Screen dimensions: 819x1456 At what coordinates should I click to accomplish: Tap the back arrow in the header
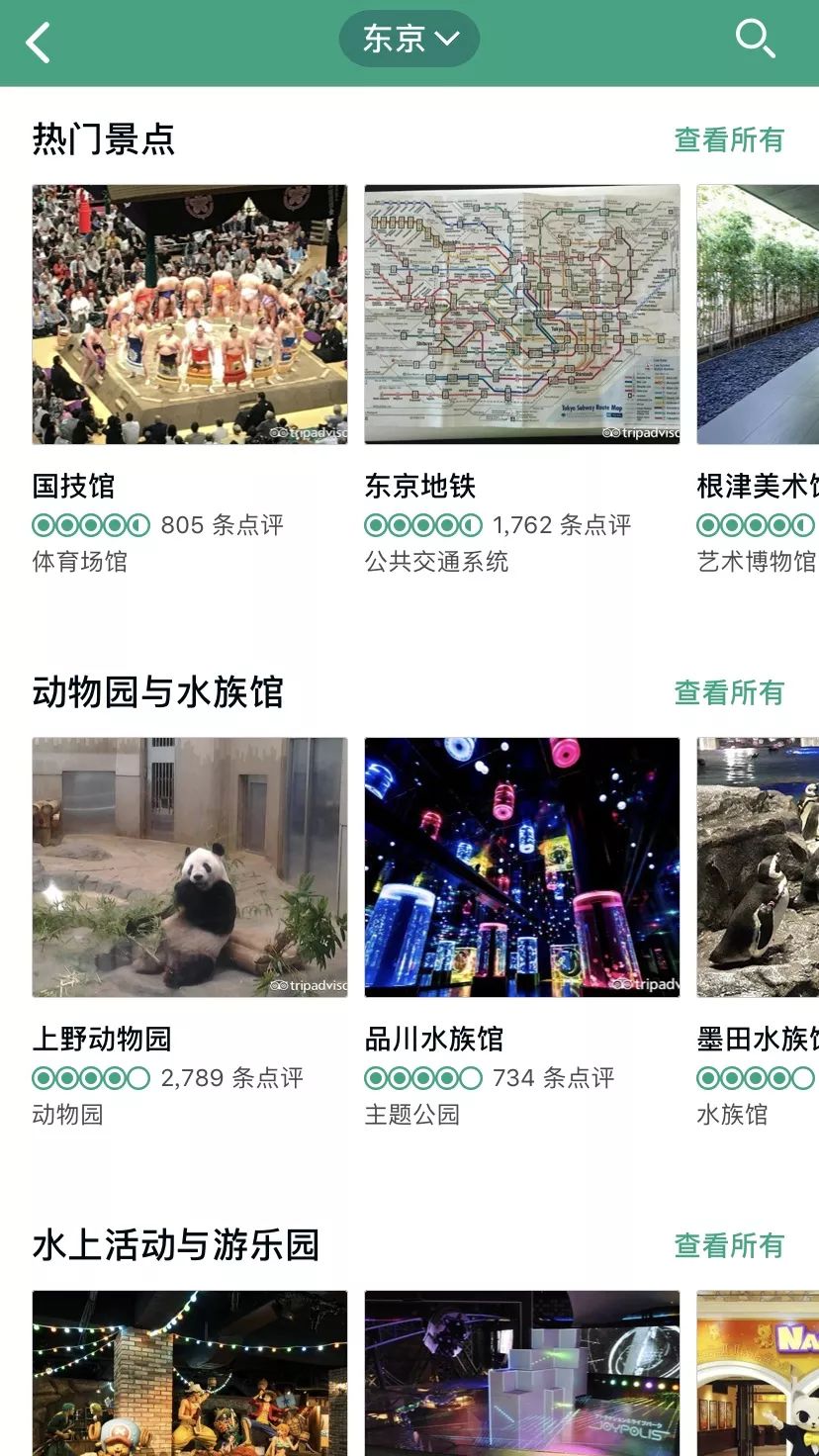(x=40, y=42)
